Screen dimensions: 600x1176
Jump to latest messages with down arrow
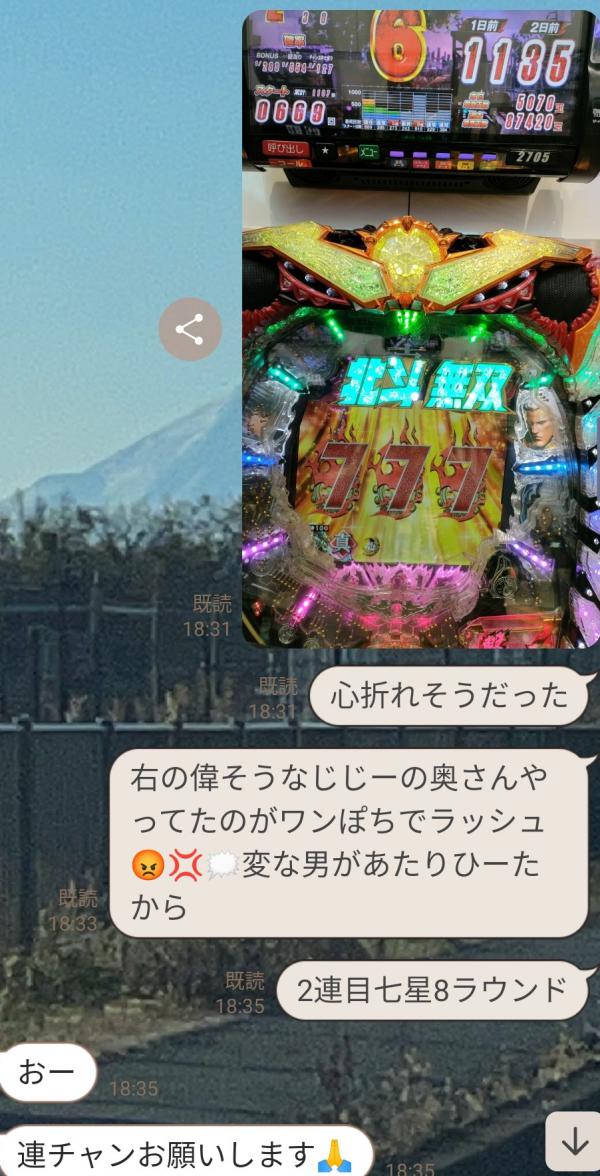click(574, 1141)
